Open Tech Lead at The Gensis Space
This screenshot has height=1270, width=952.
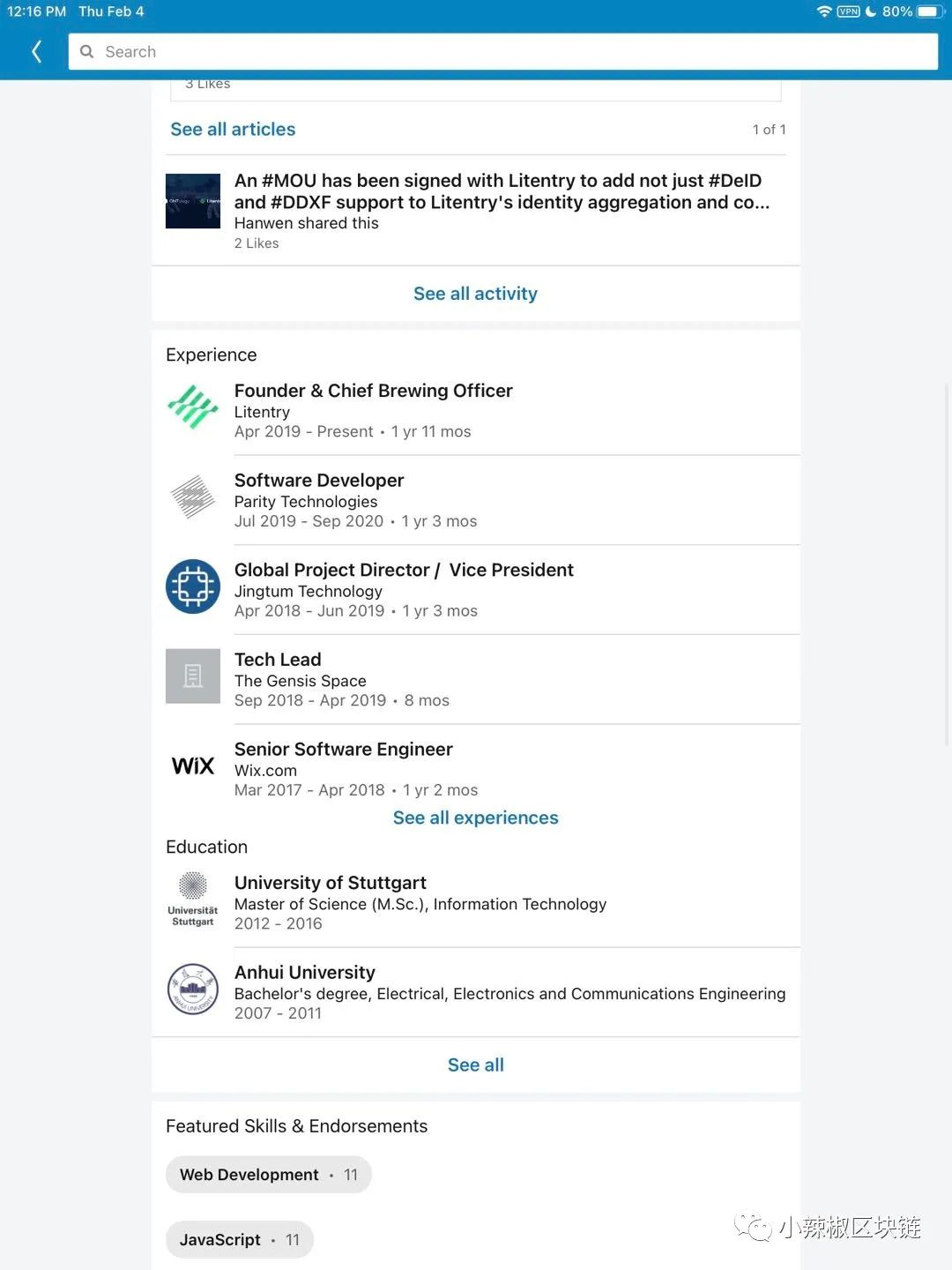click(278, 660)
